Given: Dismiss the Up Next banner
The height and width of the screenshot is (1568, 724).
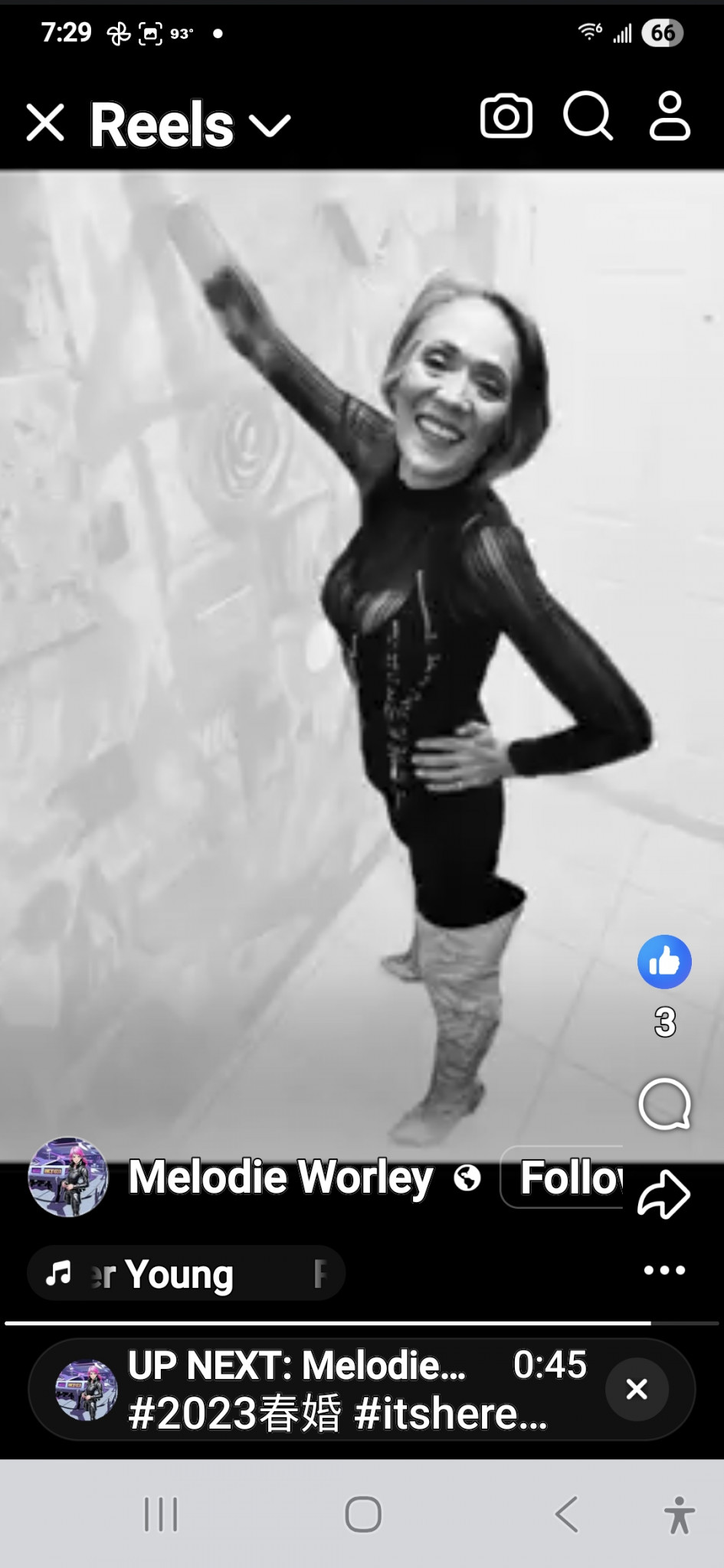Looking at the screenshot, I should (x=637, y=1389).
